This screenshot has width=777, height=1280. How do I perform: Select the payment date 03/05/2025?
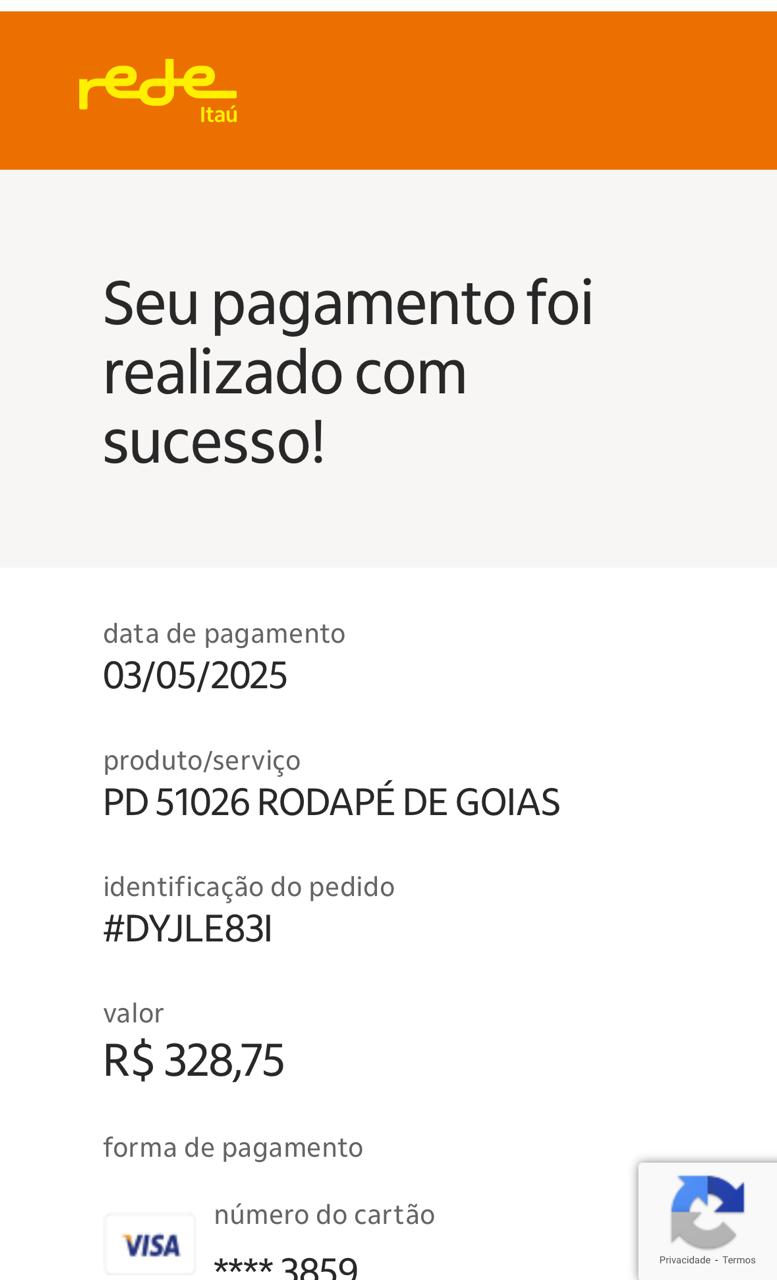point(195,675)
